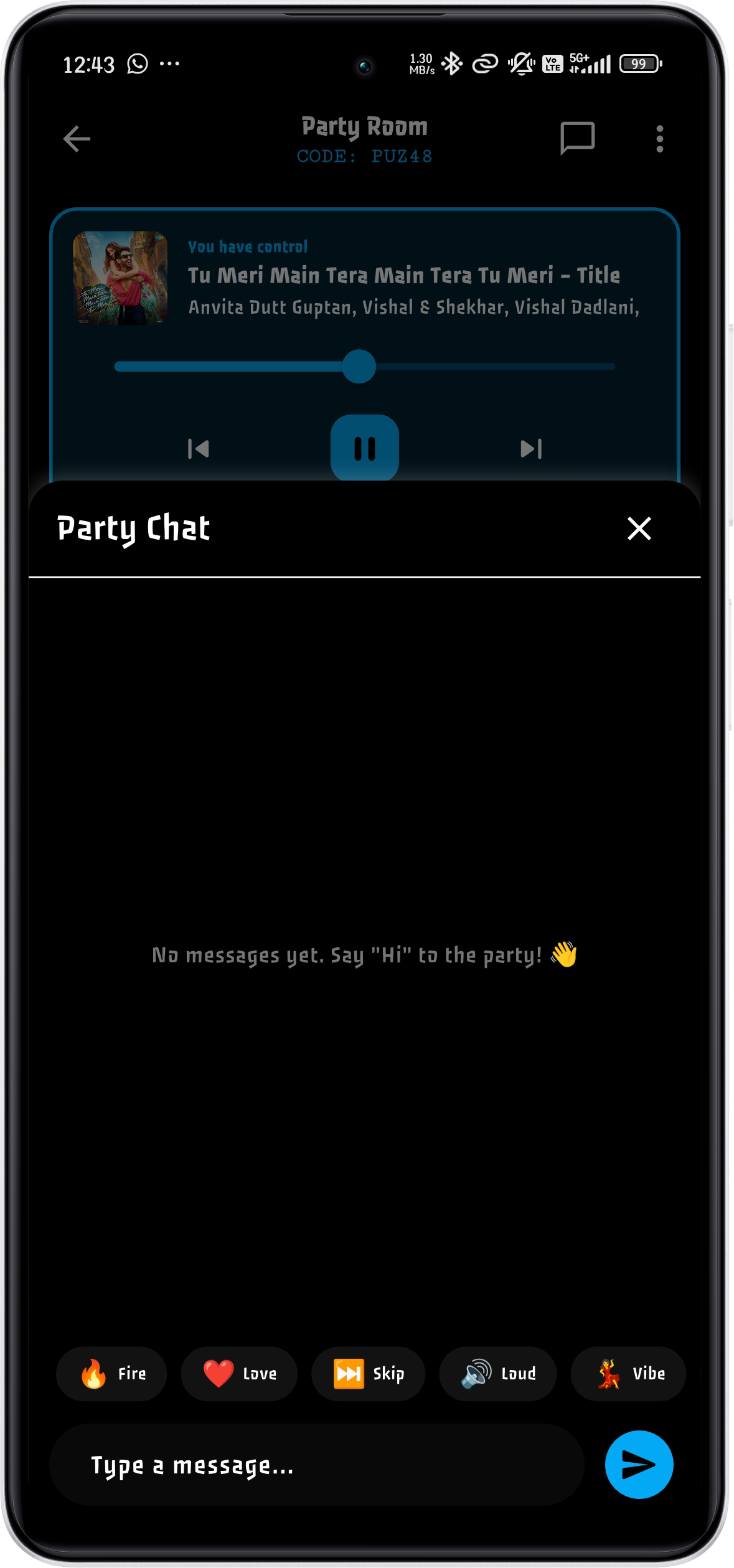This screenshot has width=734, height=1568.
Task: Go back from Party Room
Action: pyautogui.click(x=77, y=138)
